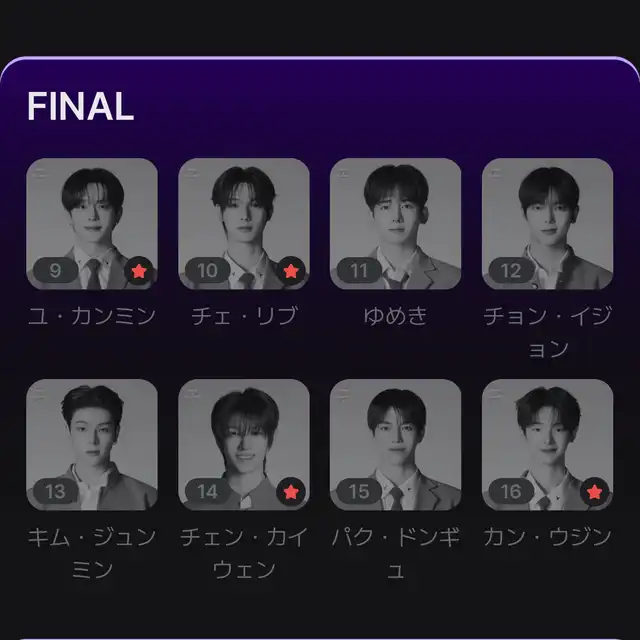Tap キム・ジュンミン's photo tile
Viewport: 640px width, 640px height.
point(92,445)
